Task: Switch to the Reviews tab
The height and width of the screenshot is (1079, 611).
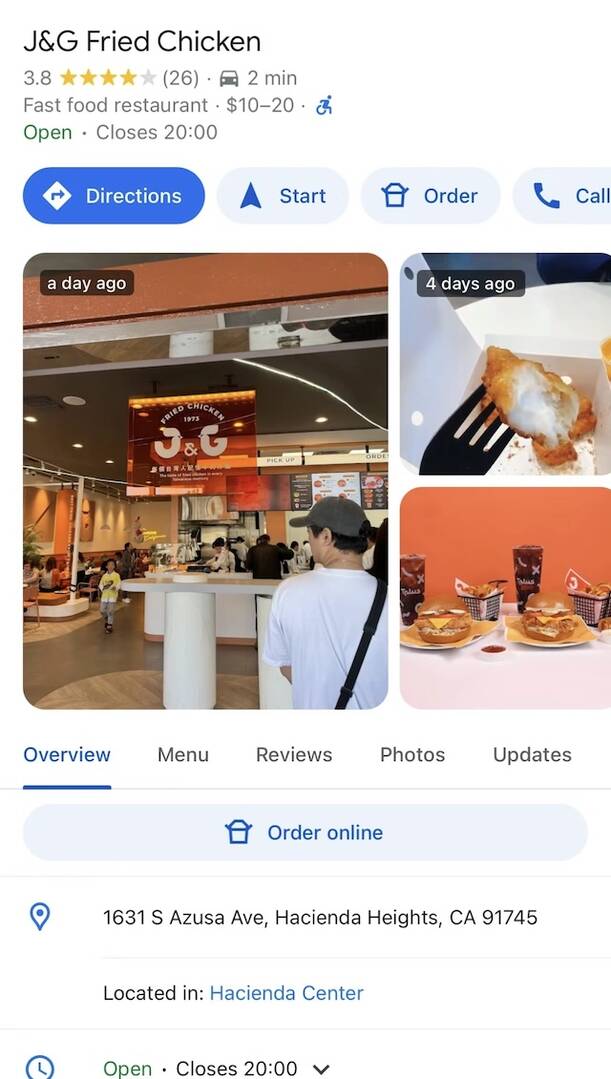Action: tap(294, 755)
